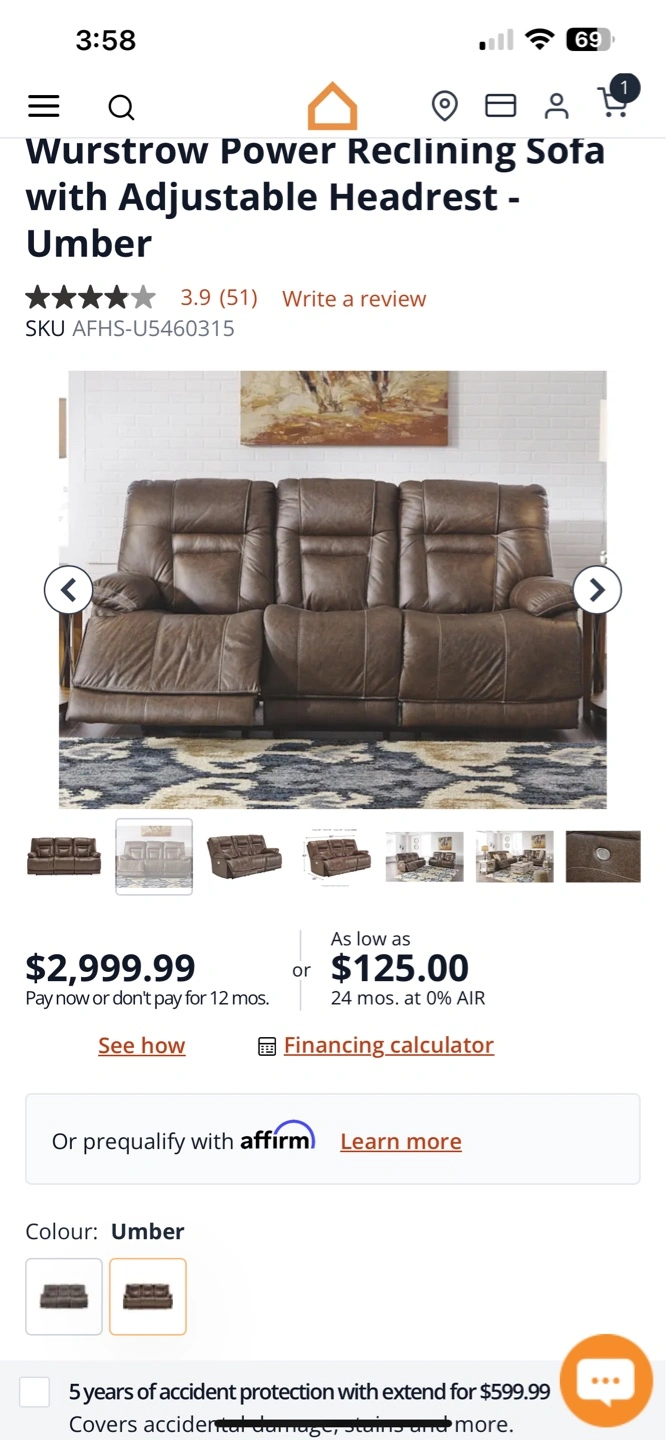Show next product image
Viewport: 666px width, 1440px height.
pyautogui.click(x=597, y=590)
